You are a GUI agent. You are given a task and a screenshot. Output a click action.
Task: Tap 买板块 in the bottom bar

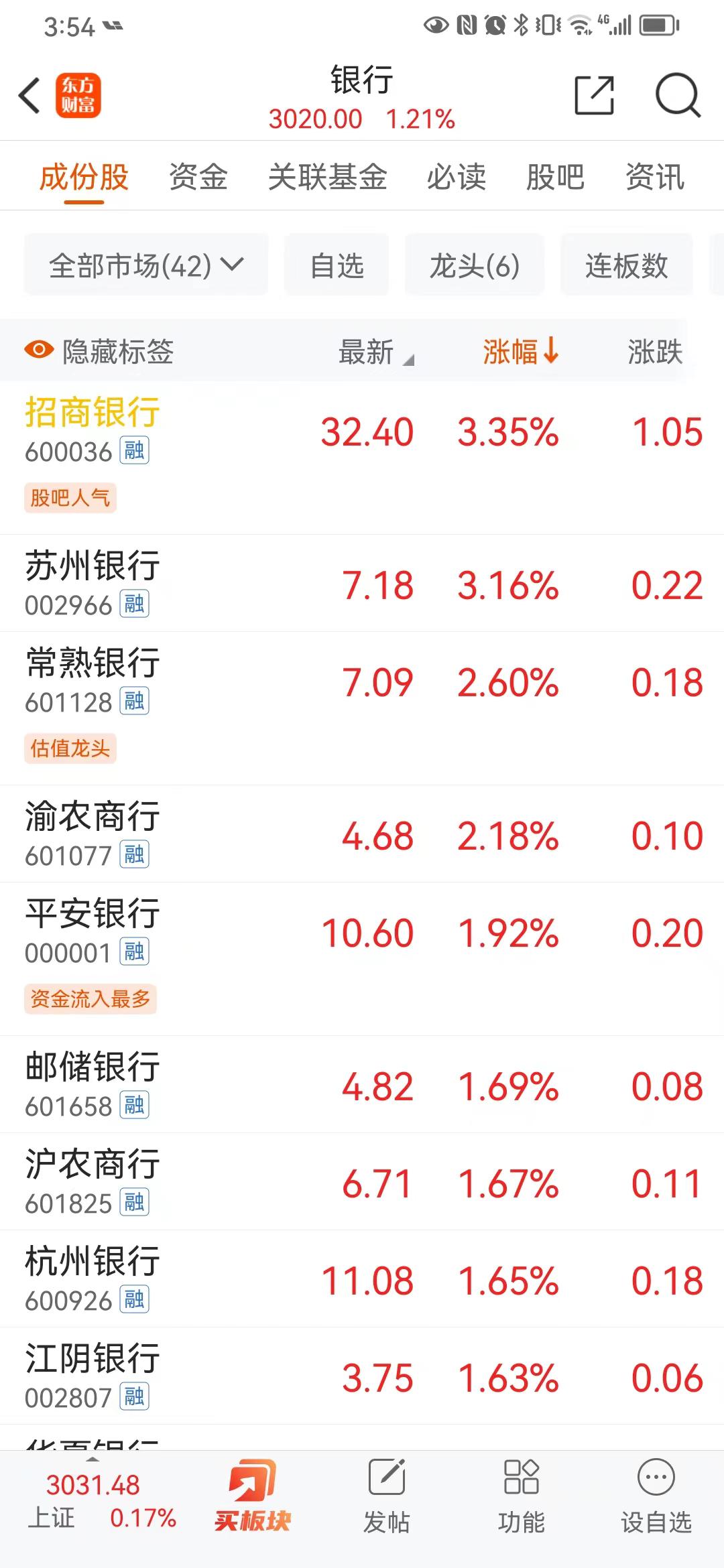point(252,1496)
